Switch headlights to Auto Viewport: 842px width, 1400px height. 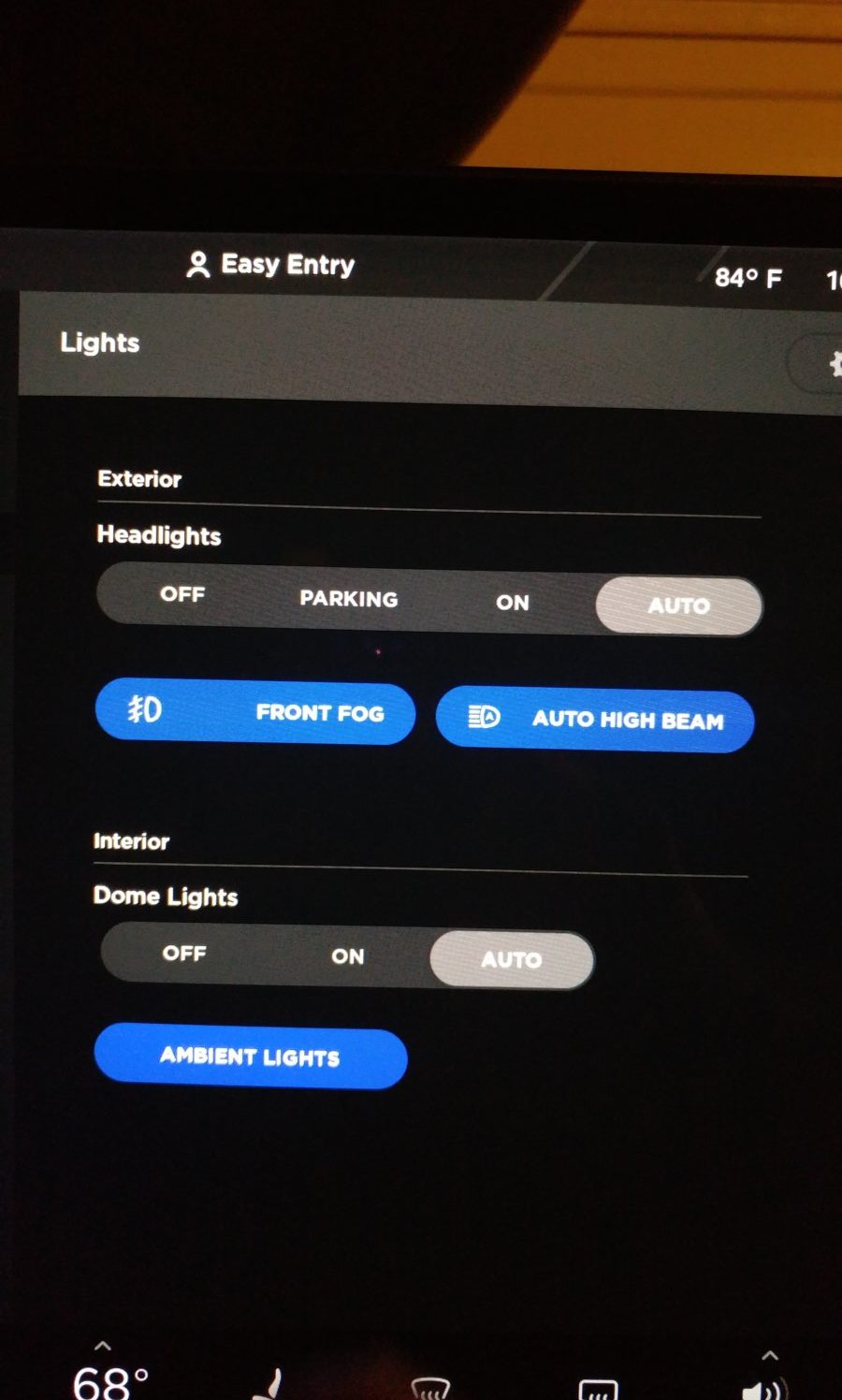tap(679, 605)
